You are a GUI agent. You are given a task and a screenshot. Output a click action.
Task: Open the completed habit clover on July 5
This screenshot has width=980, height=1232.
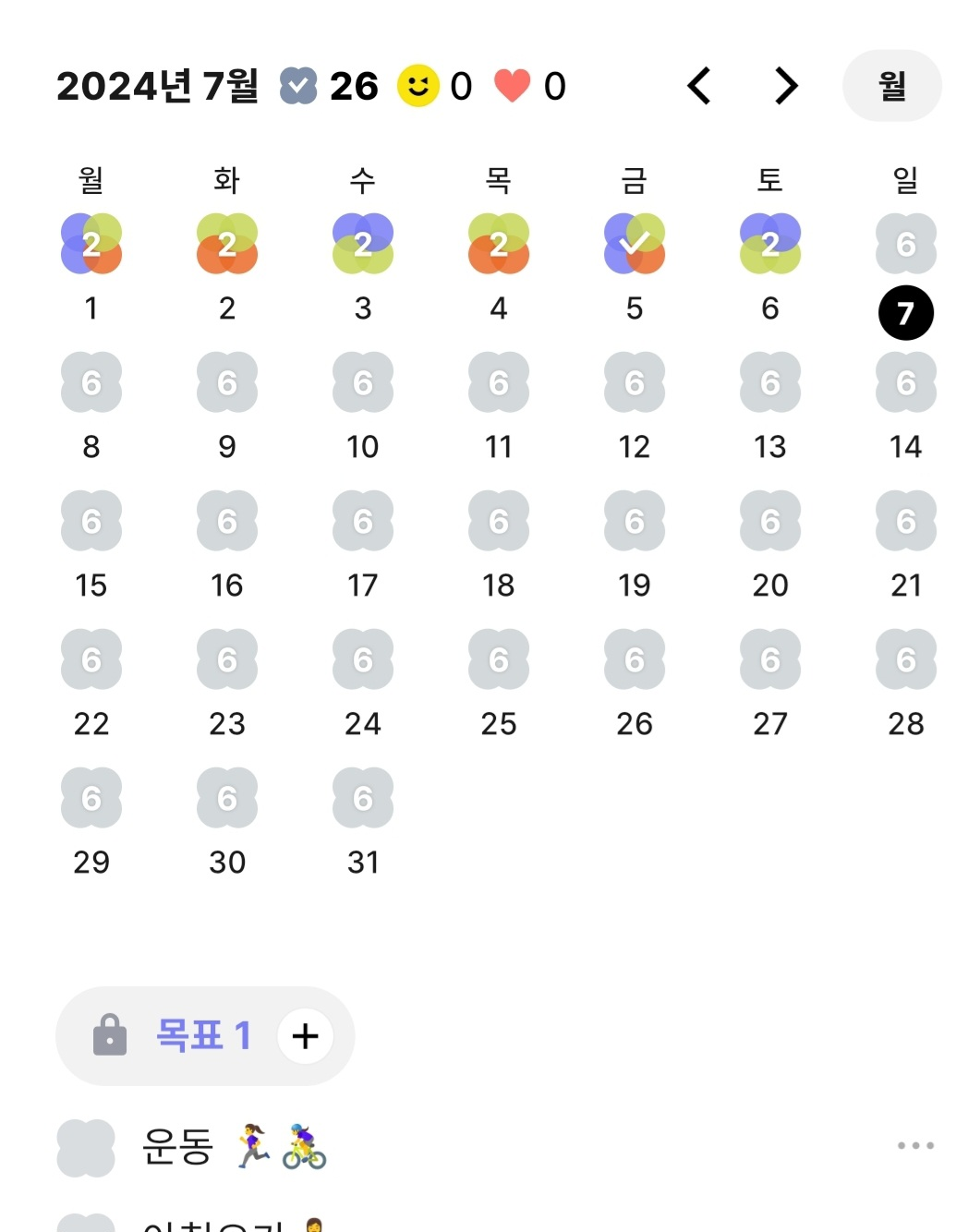(x=634, y=244)
